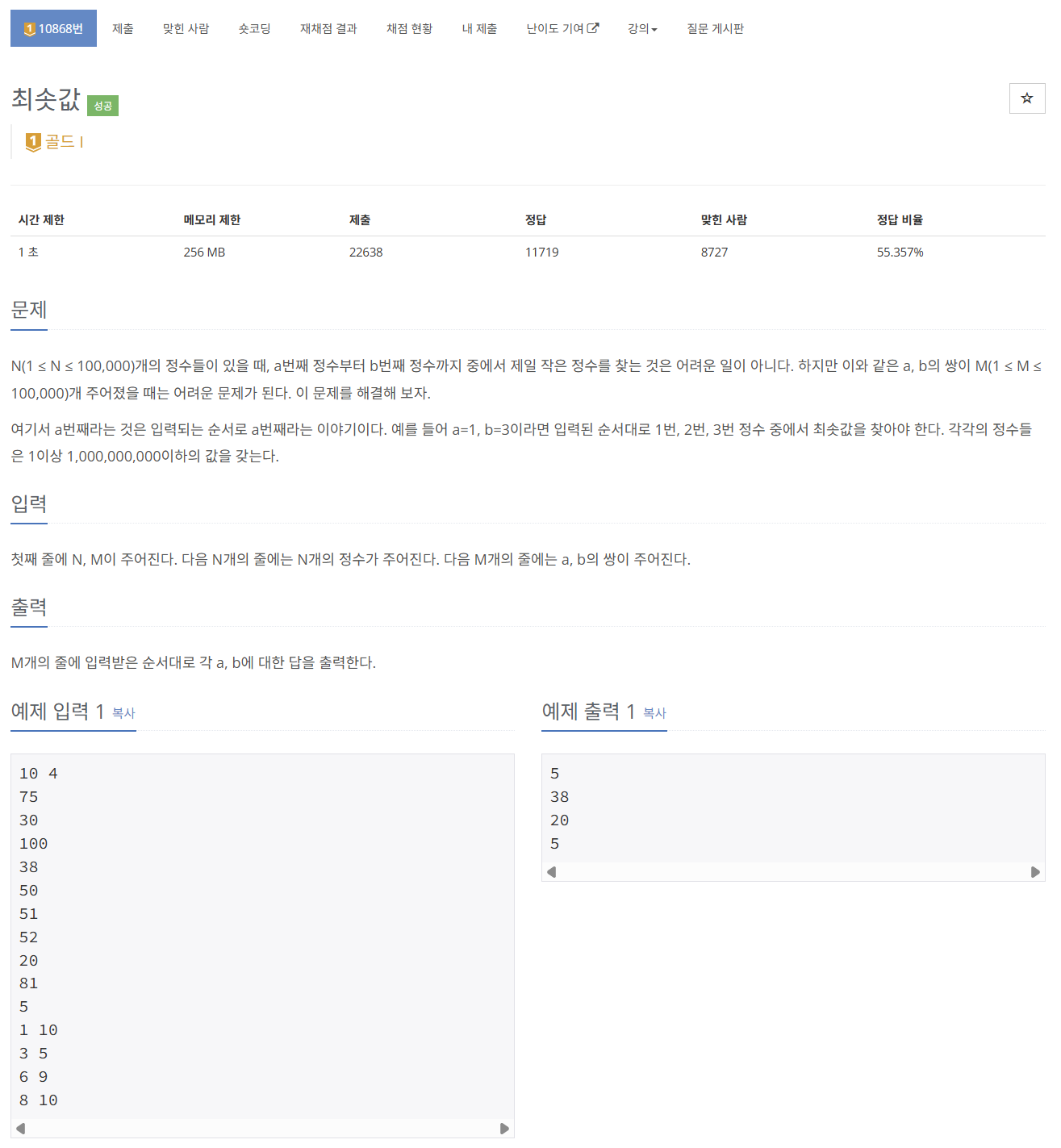Open the 채점 현황 tab
1061x1148 pixels.
(x=409, y=28)
